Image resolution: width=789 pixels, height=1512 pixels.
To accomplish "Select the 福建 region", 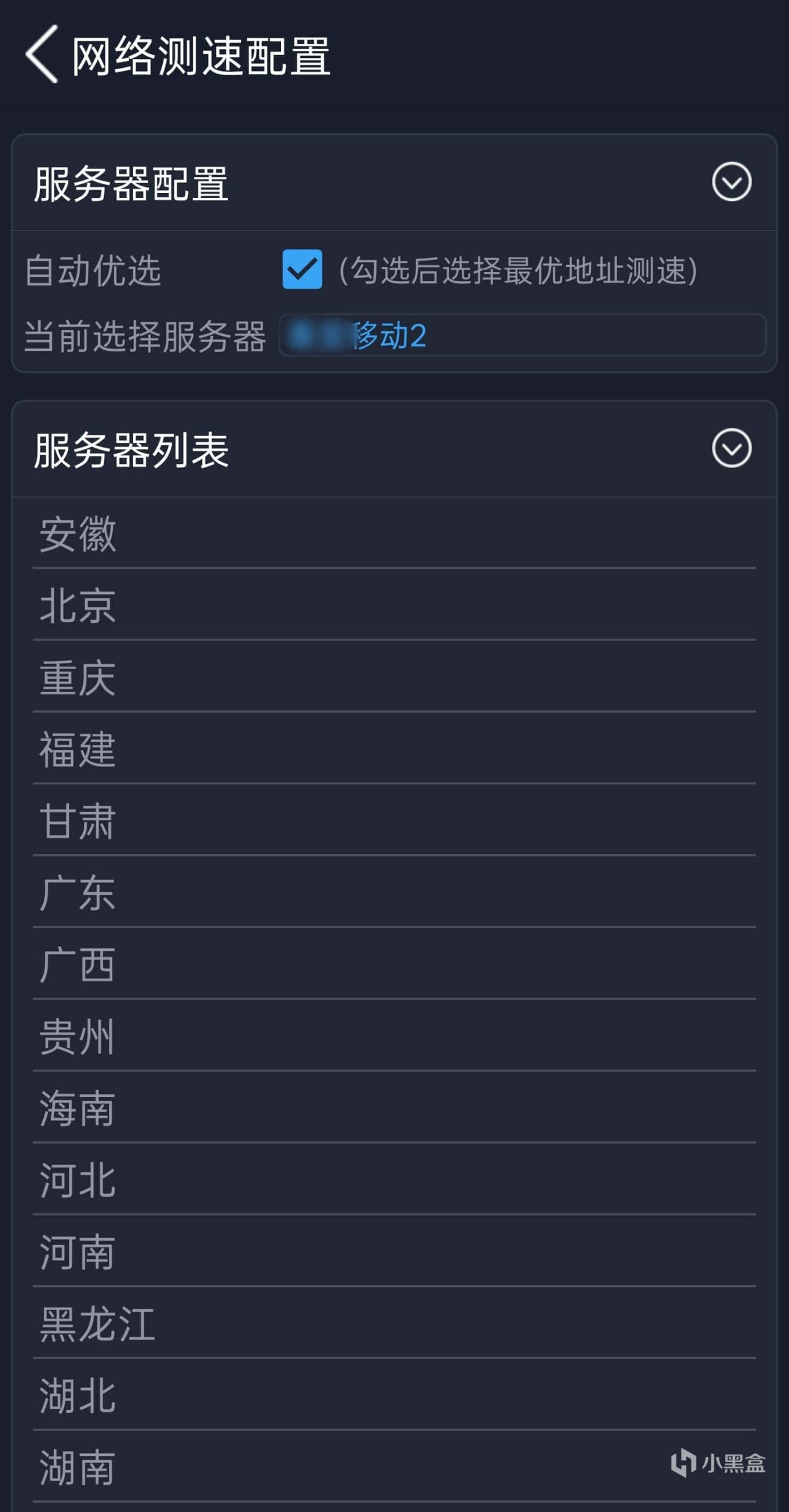I will pos(78,749).
